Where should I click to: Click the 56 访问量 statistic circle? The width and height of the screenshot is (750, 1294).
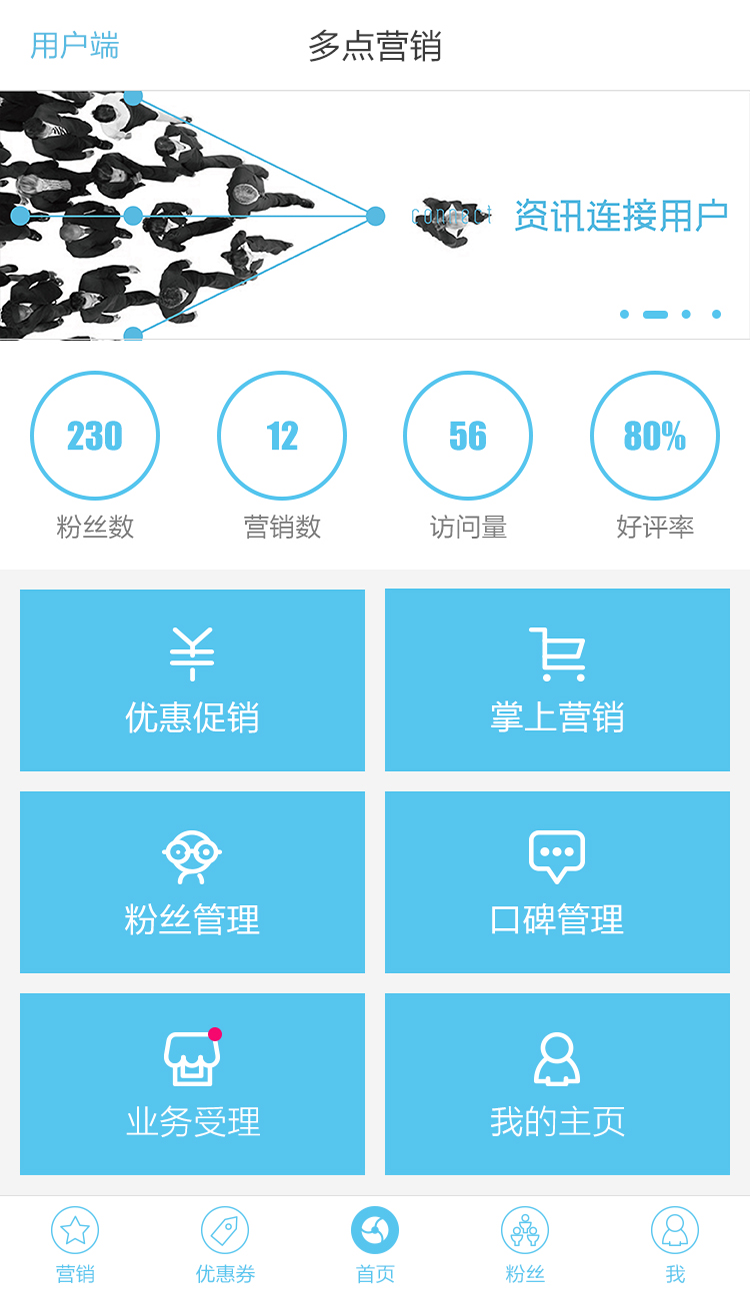click(468, 436)
